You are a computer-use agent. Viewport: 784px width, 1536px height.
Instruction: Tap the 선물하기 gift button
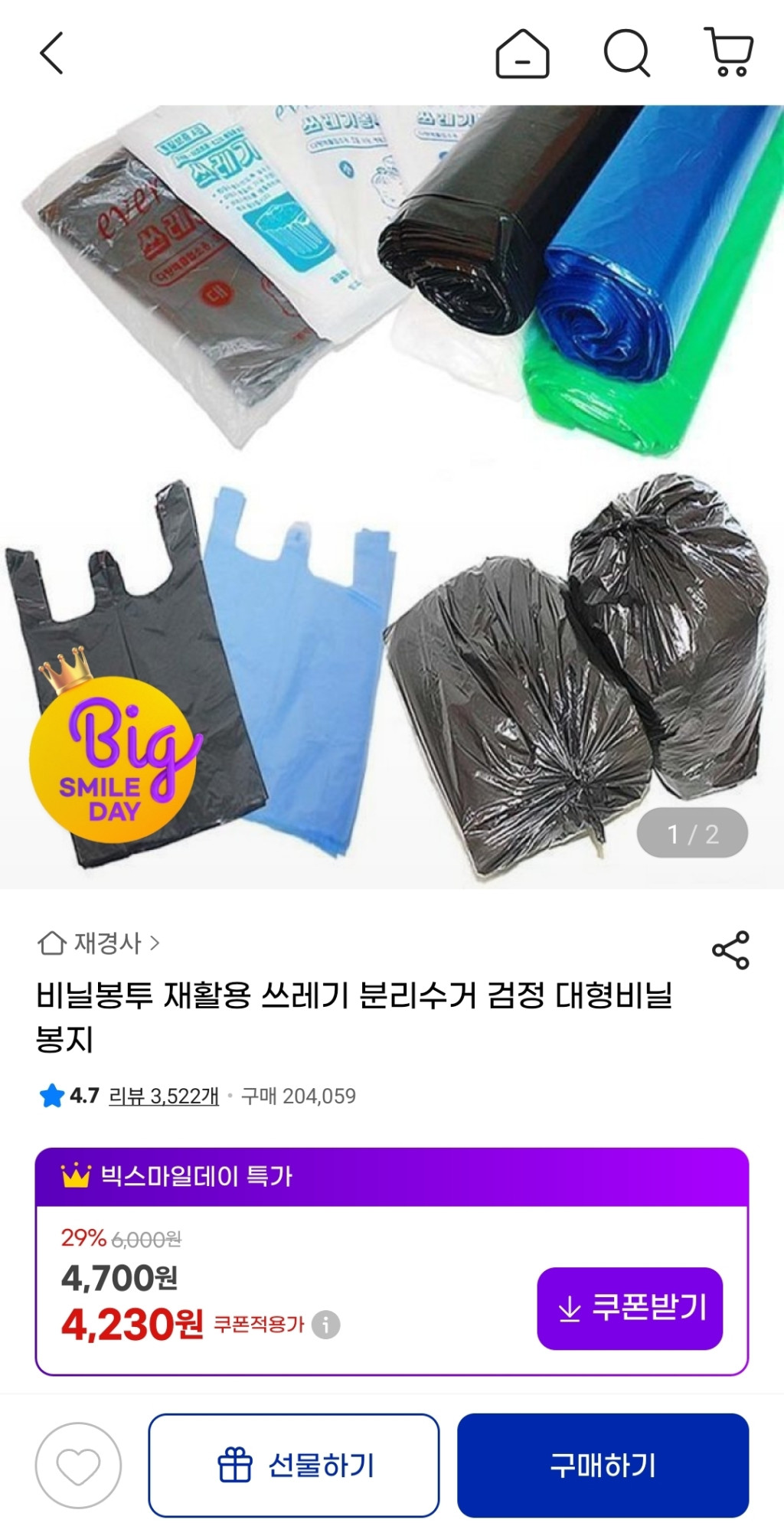coord(294,1466)
